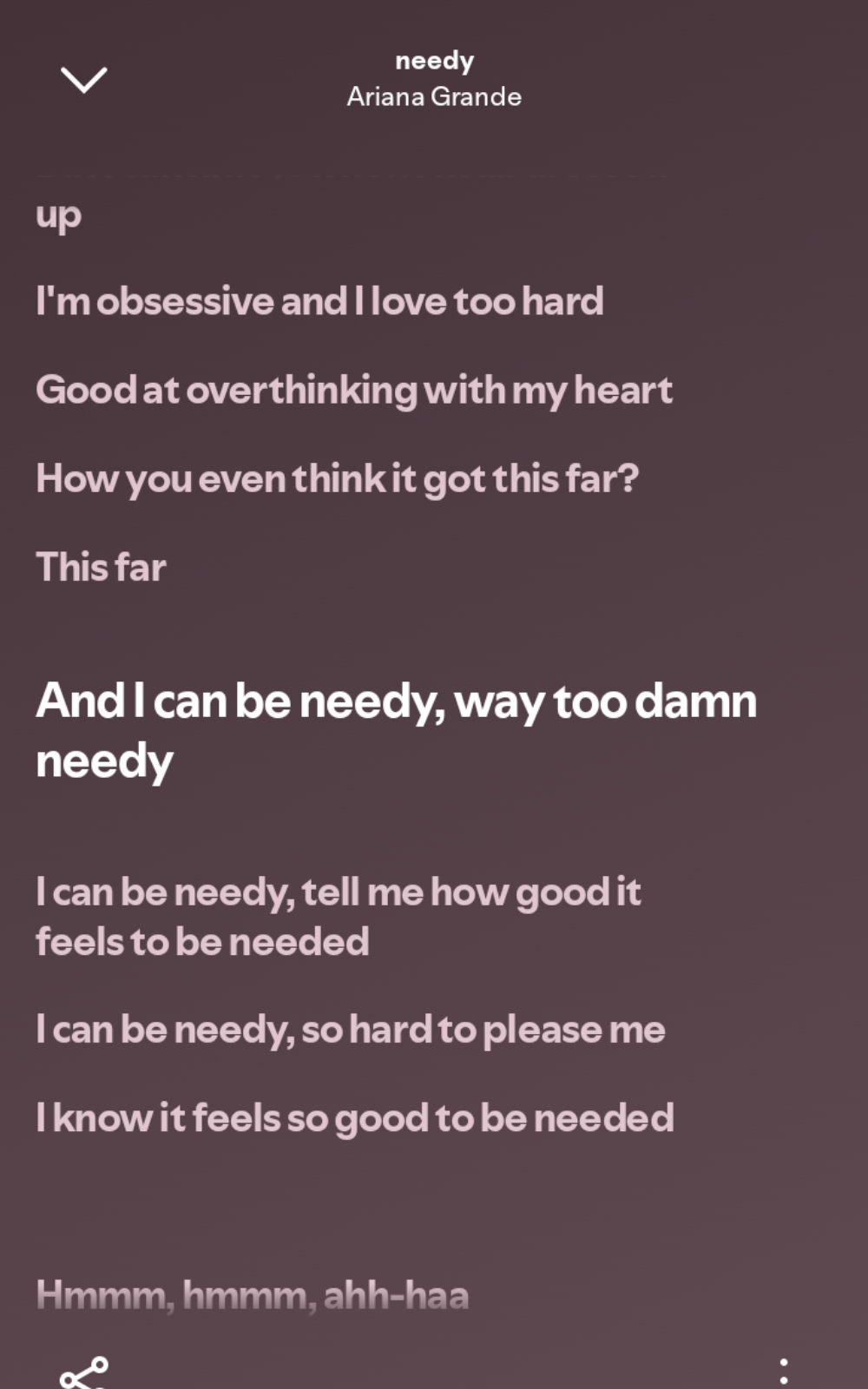Collapse the lyrics view with the down chevron
868x1389 pixels.
[x=84, y=80]
